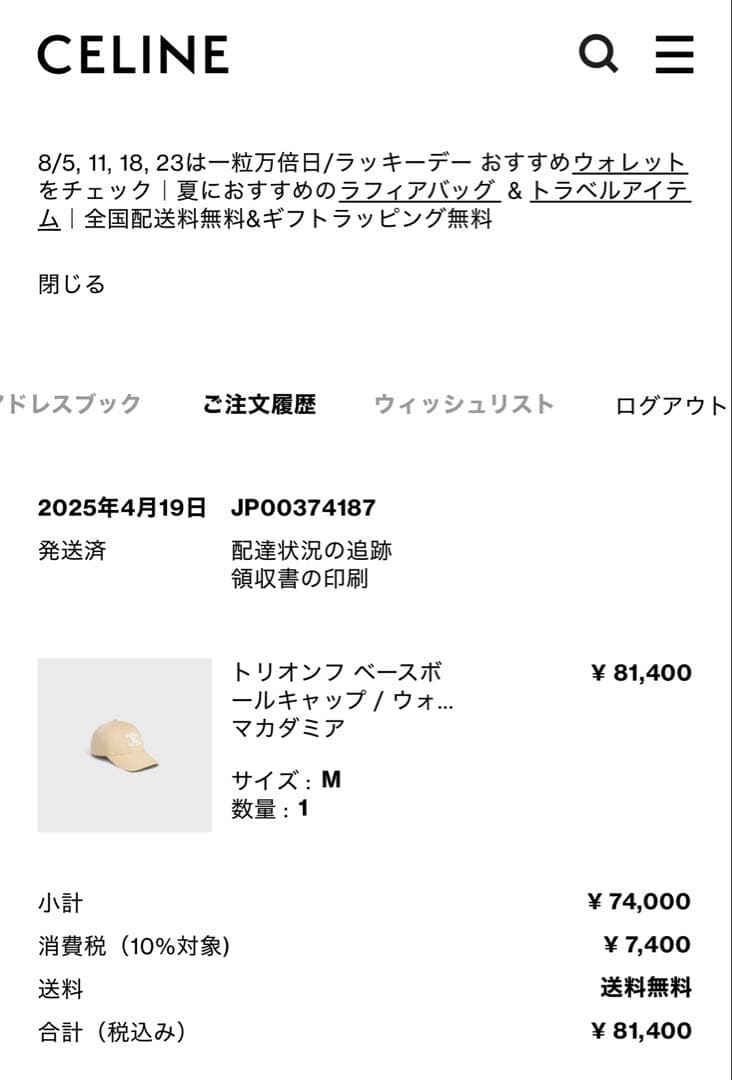Select the ご注文履歴 tab
The image size is (732, 1080).
pyautogui.click(x=262, y=405)
